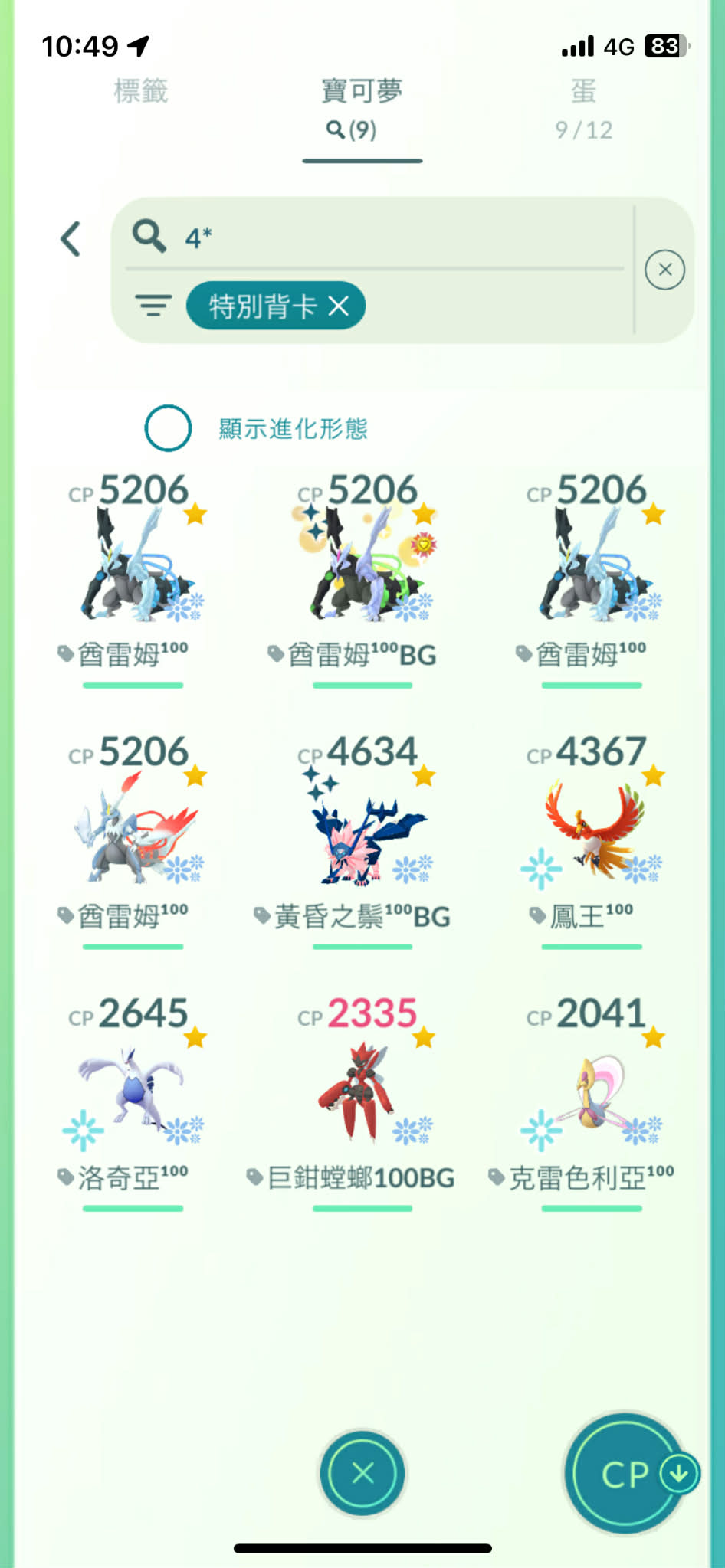Go back with the left arrow
This screenshot has width=725, height=1568.
(x=71, y=240)
